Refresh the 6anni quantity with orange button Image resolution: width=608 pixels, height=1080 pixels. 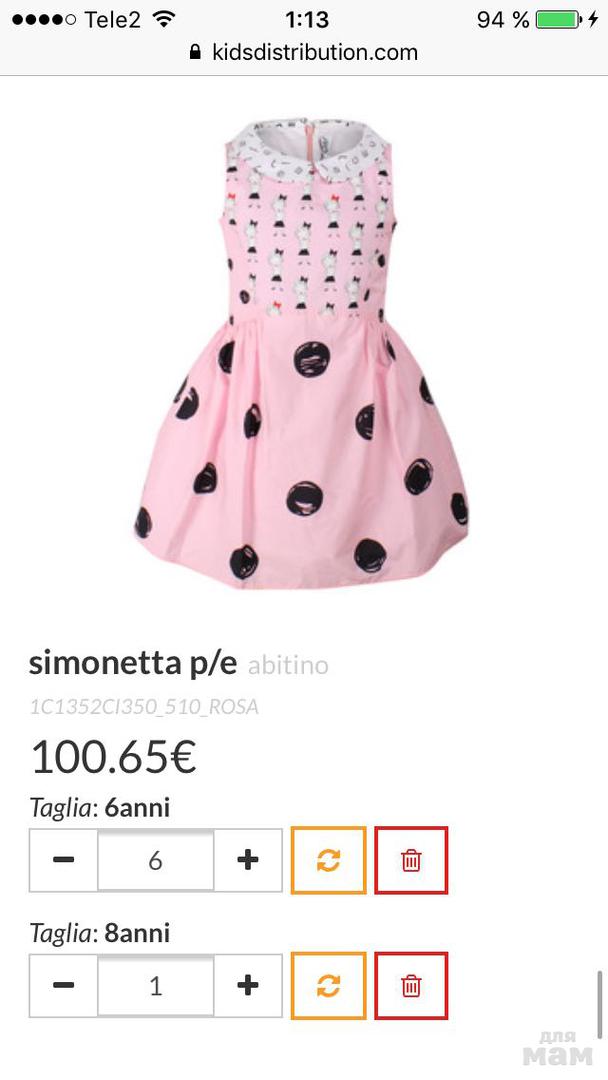click(x=328, y=860)
